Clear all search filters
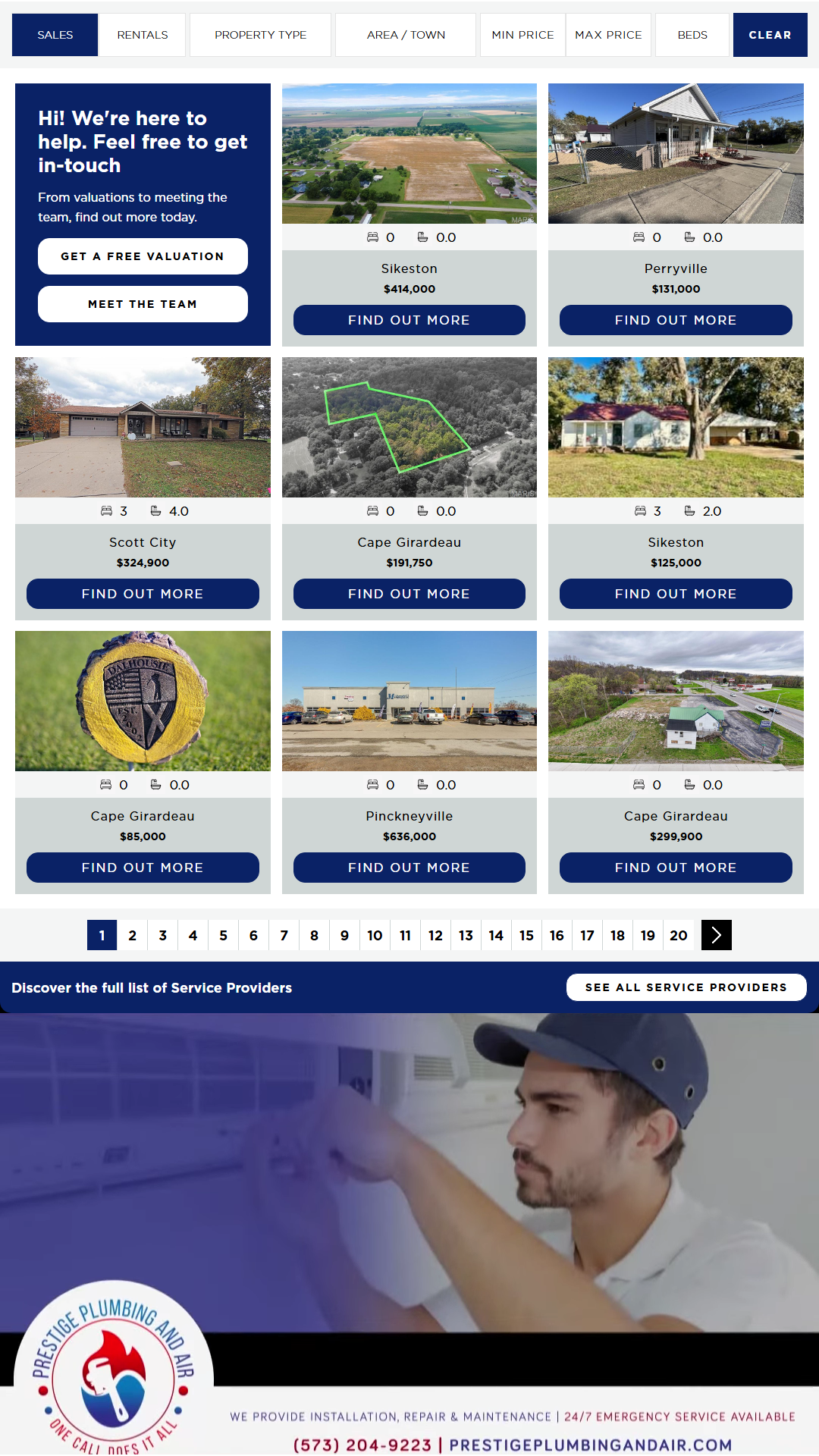 [x=770, y=35]
